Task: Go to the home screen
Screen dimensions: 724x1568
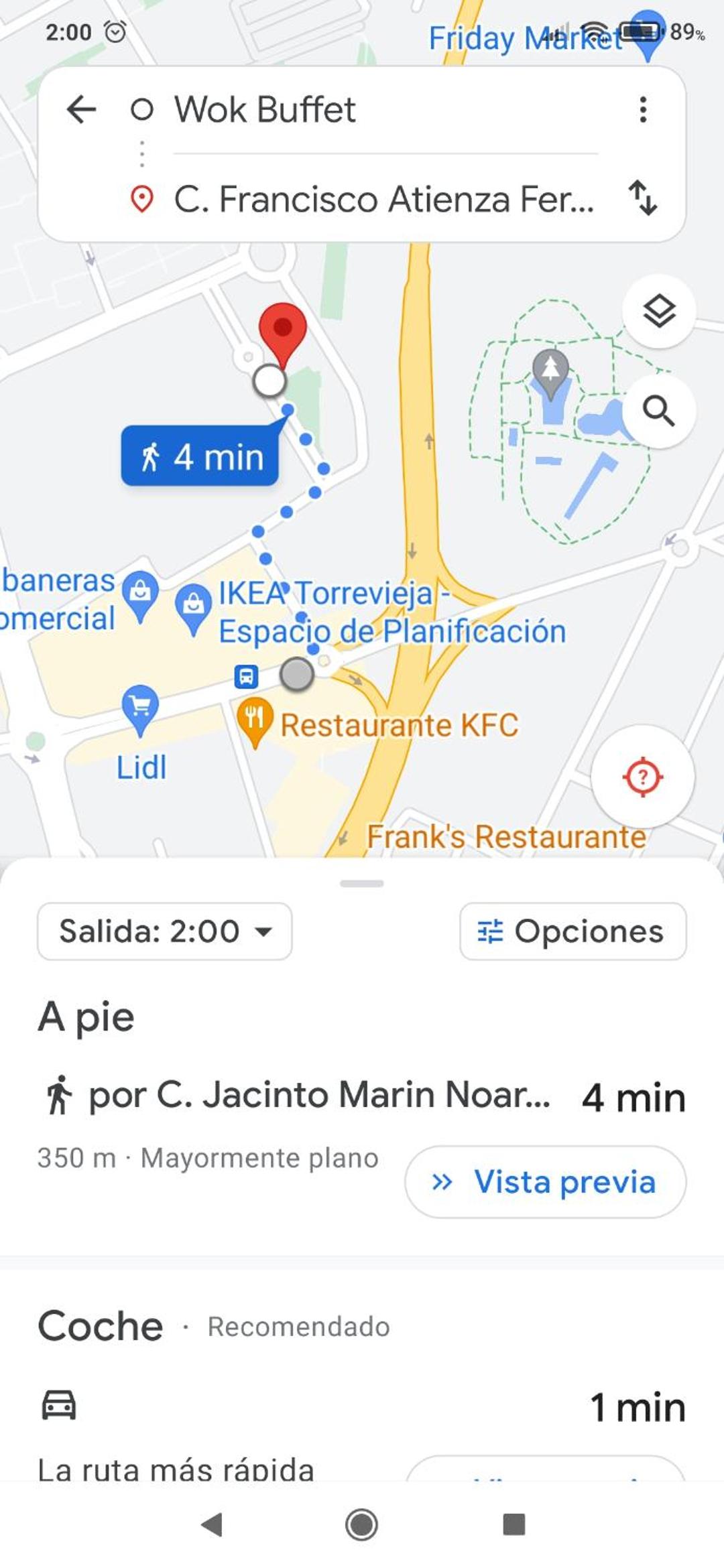Action: pos(362,1524)
